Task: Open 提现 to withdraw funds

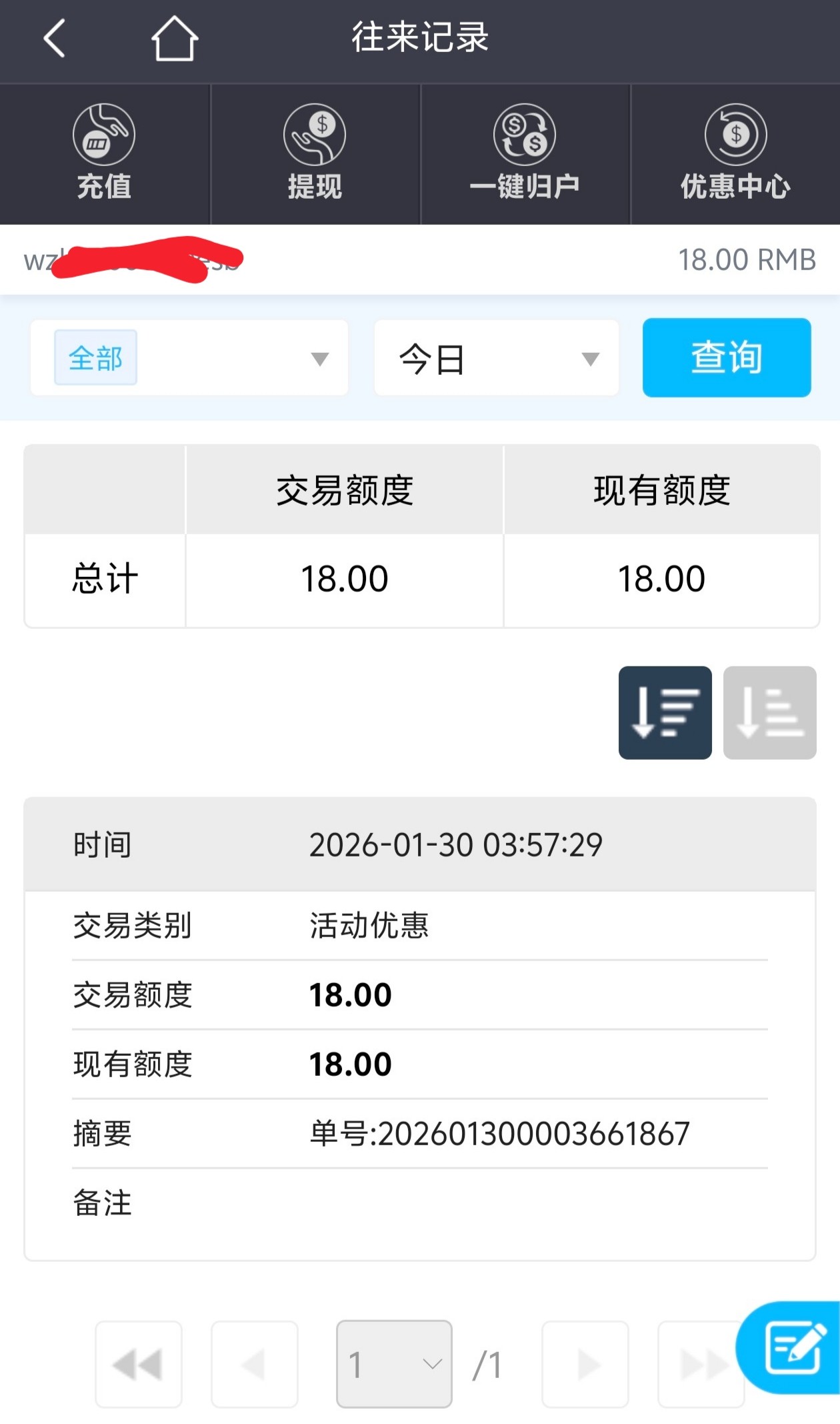Action: point(315,153)
